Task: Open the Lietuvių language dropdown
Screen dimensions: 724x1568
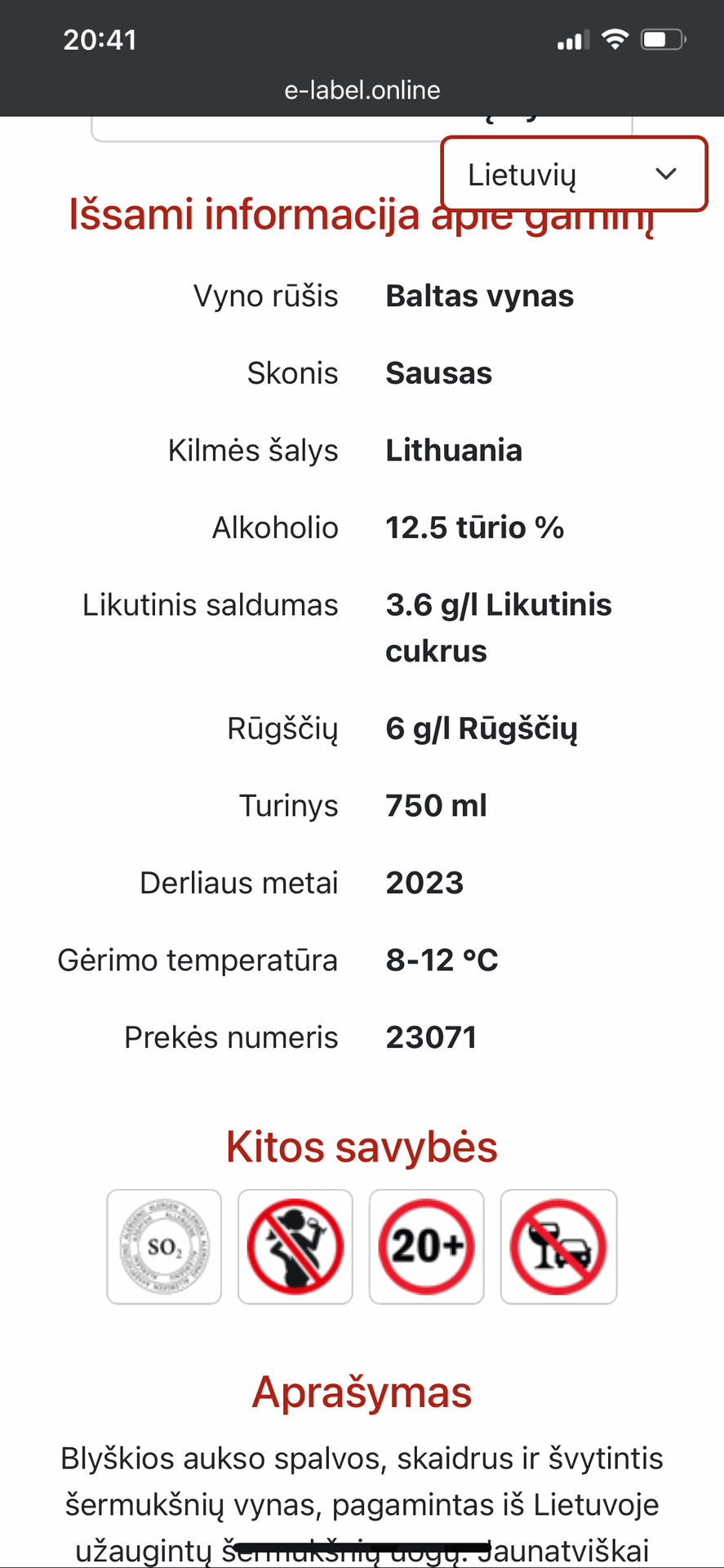Action: 573,174
